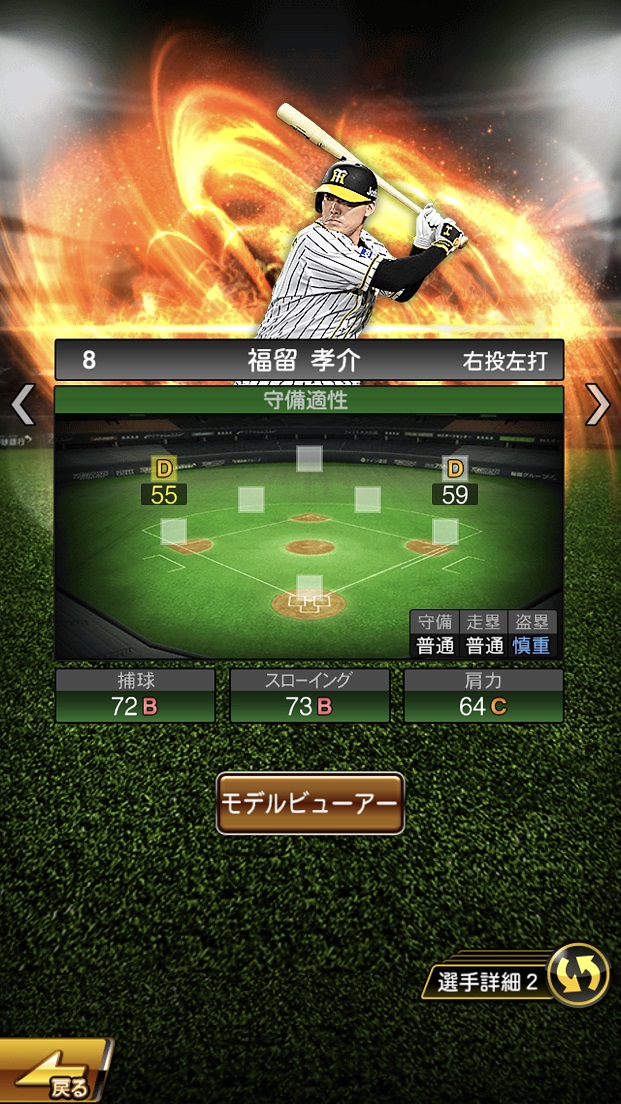Show previous player with left arrow
Viewport: 621px width, 1104px height.
(22, 404)
